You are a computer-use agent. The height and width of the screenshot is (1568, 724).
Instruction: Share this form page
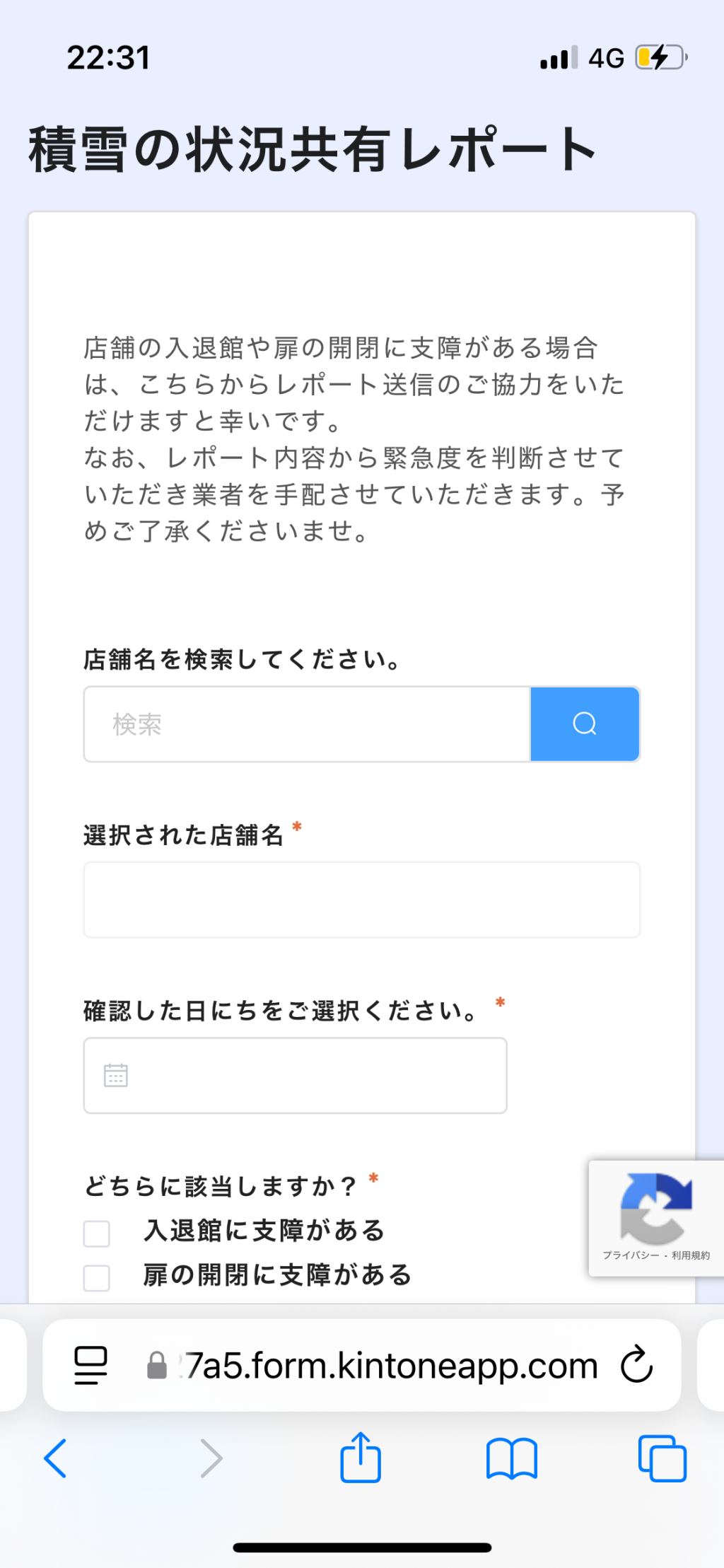(361, 1458)
